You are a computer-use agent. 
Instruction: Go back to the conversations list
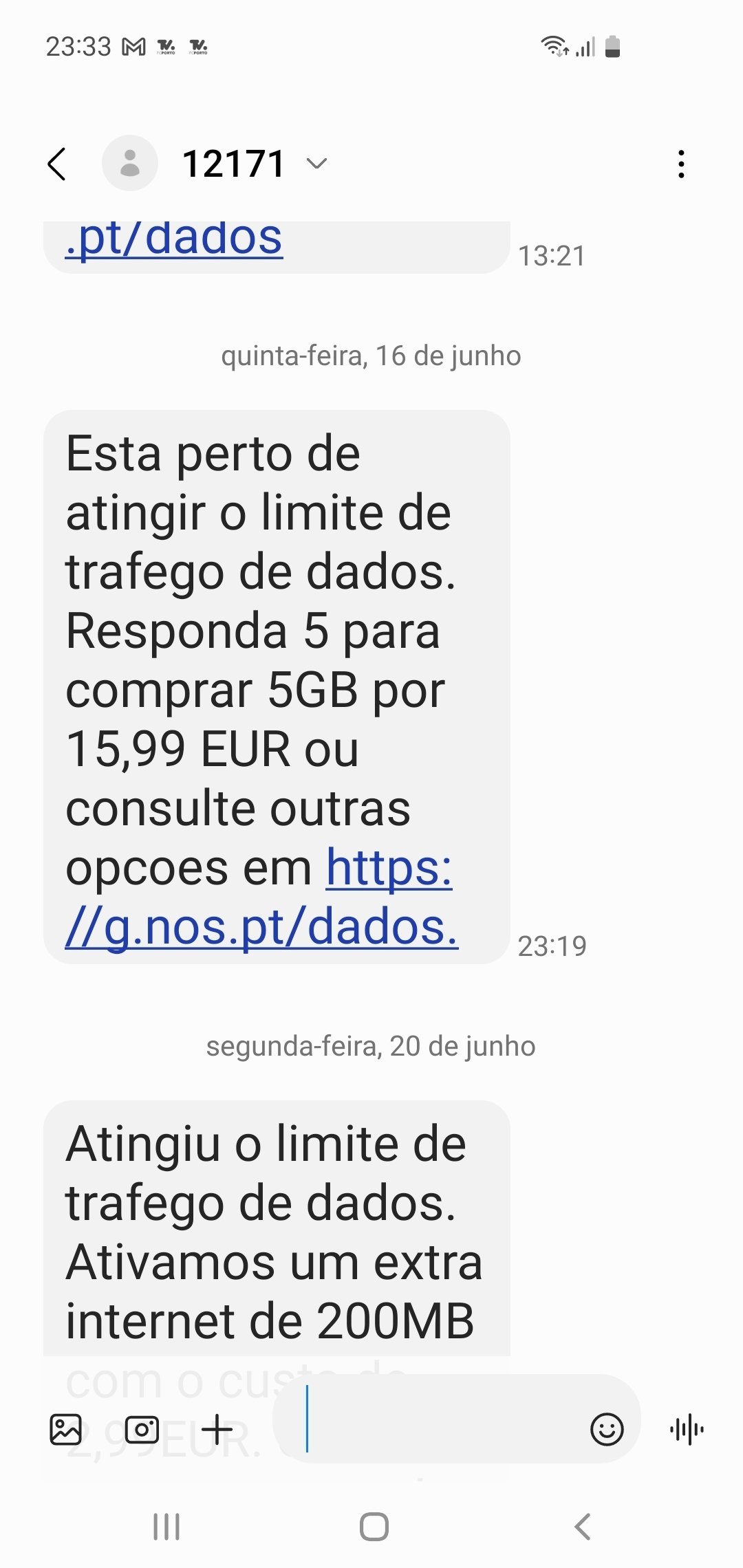(x=57, y=164)
